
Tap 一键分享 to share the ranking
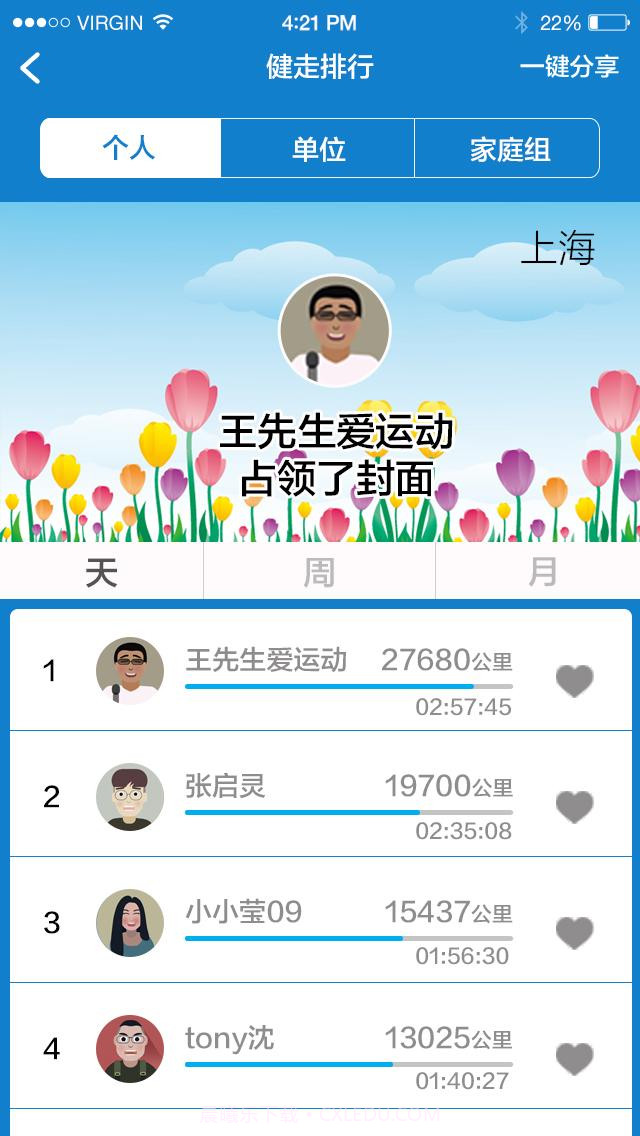click(569, 67)
